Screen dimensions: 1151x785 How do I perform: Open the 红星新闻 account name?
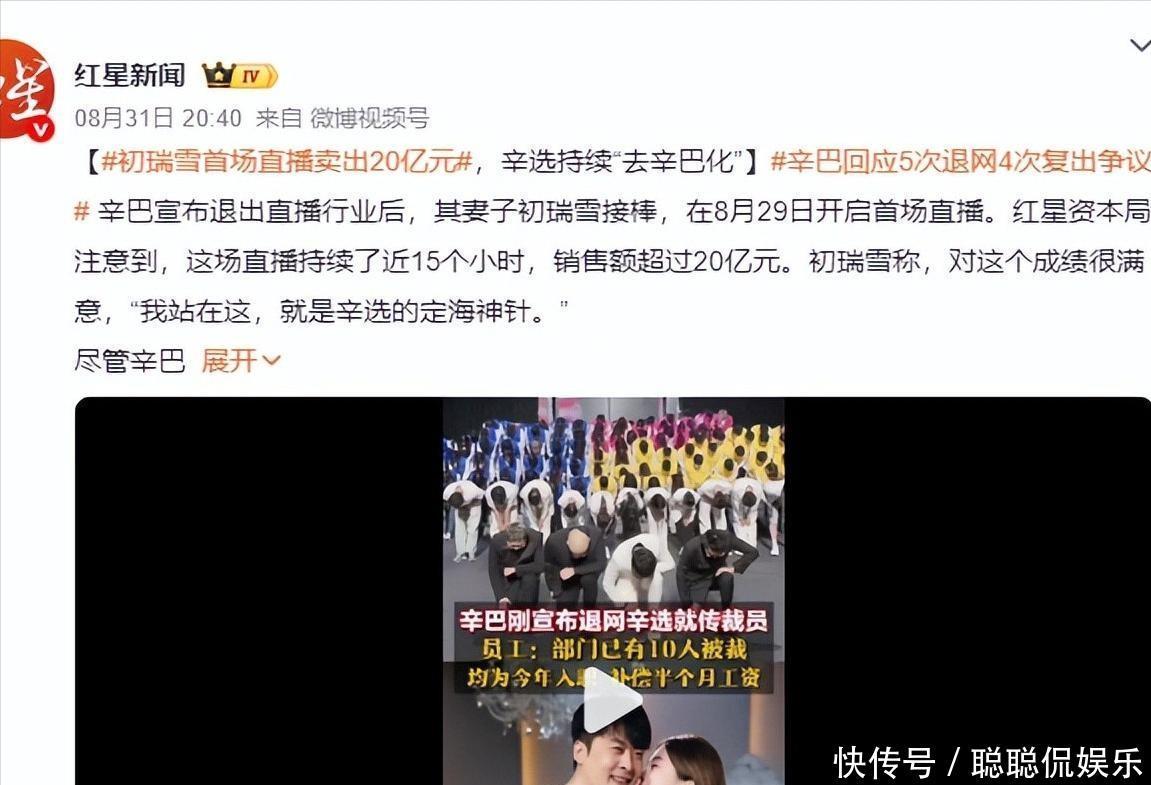click(129, 75)
